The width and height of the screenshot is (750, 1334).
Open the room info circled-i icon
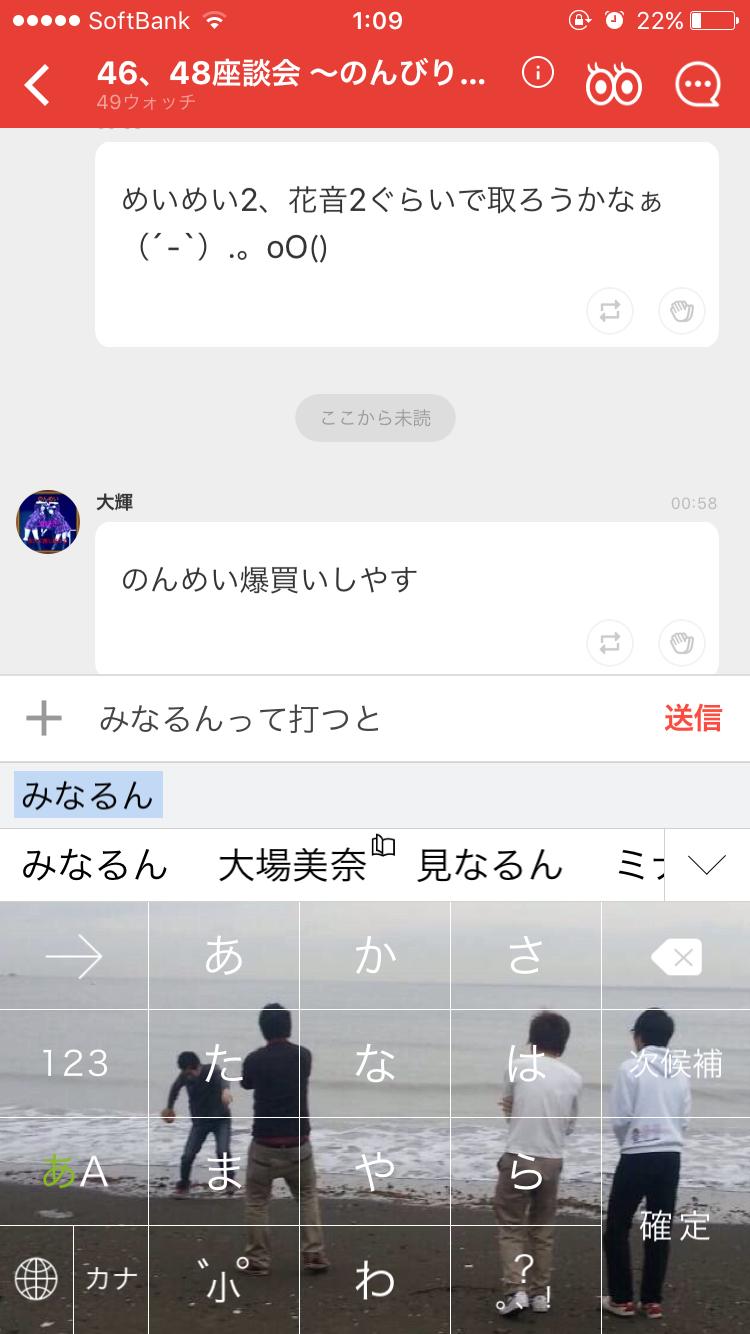tap(537, 73)
